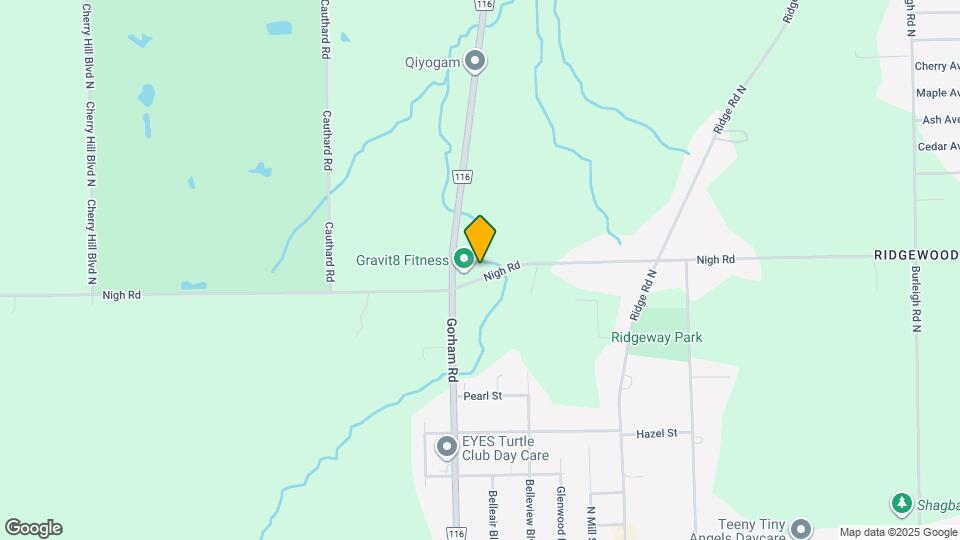
Task: Open EYES Turtle Club Day Care pin
Action: 446,446
